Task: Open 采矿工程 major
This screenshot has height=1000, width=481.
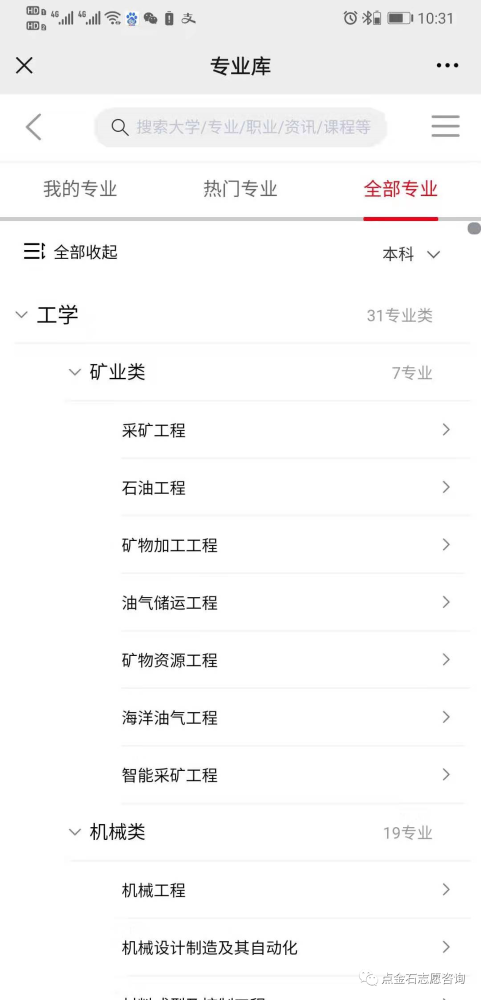Action: point(286,430)
